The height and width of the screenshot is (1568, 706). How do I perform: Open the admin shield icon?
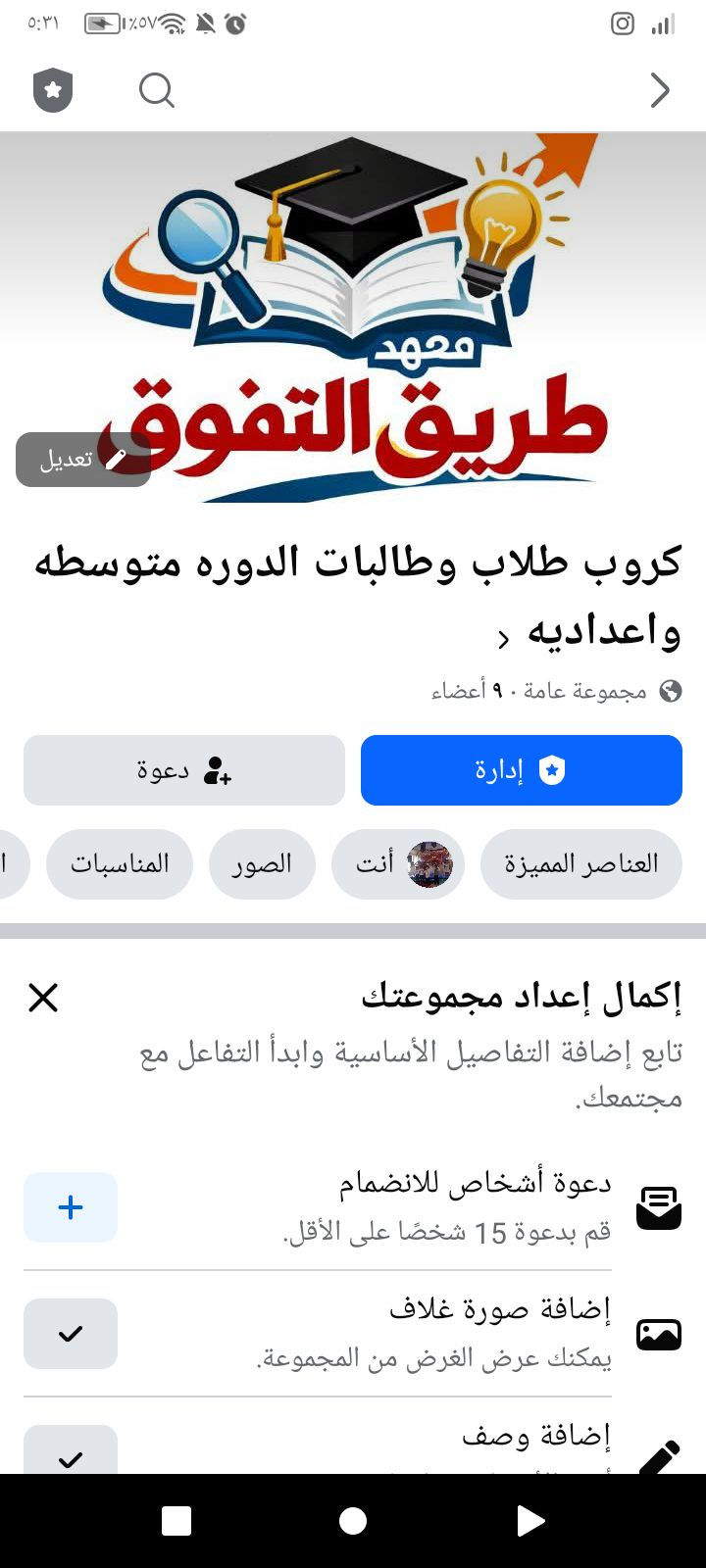click(x=53, y=91)
